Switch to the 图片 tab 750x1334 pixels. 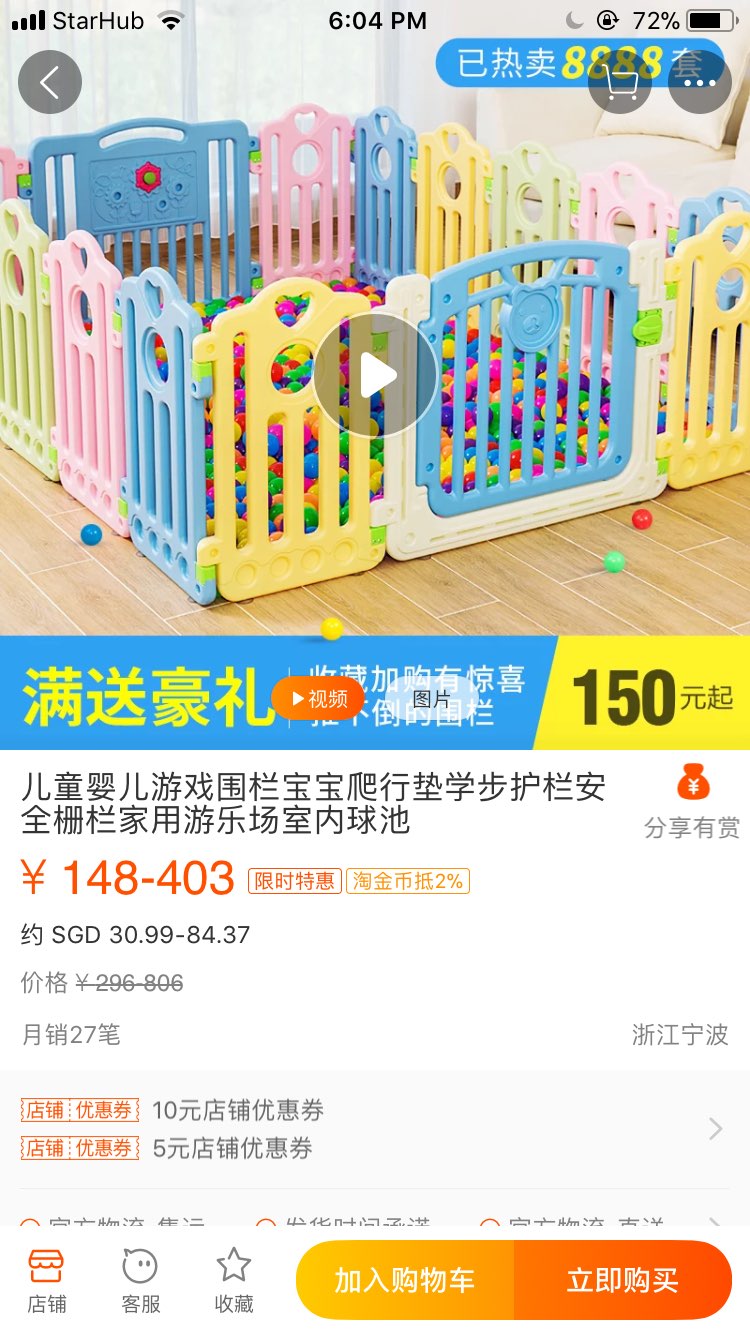point(432,698)
